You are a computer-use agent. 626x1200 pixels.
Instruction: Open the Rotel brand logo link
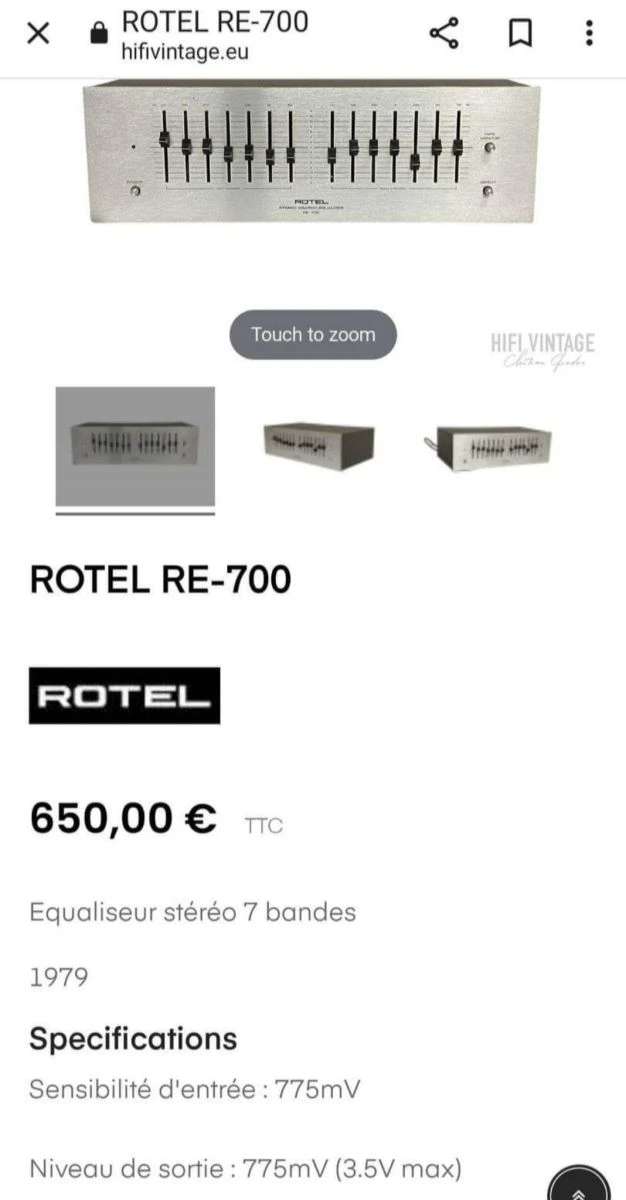click(124, 696)
